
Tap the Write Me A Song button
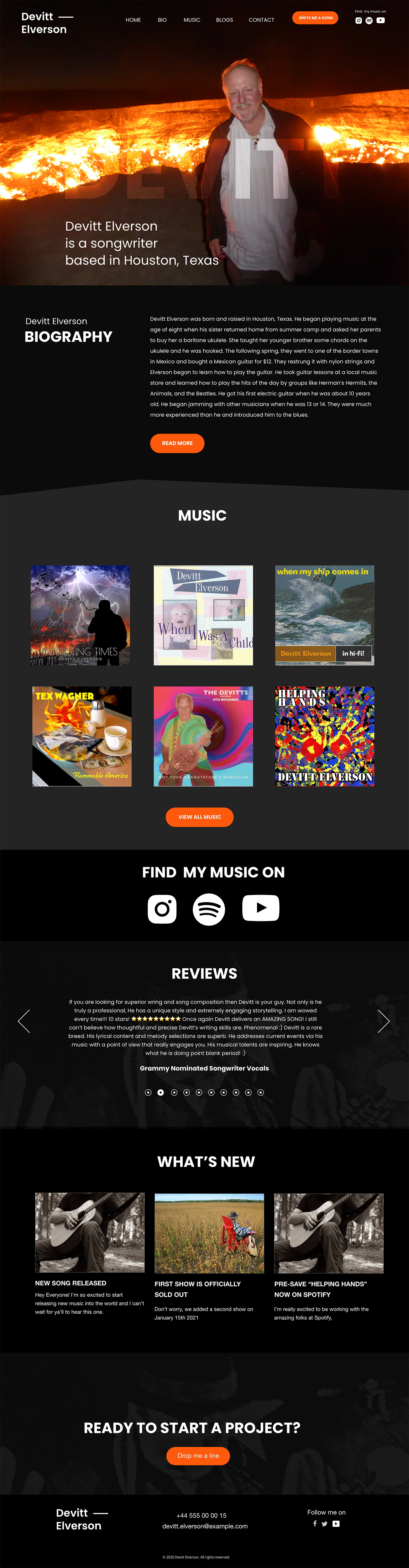pyautogui.click(x=315, y=18)
